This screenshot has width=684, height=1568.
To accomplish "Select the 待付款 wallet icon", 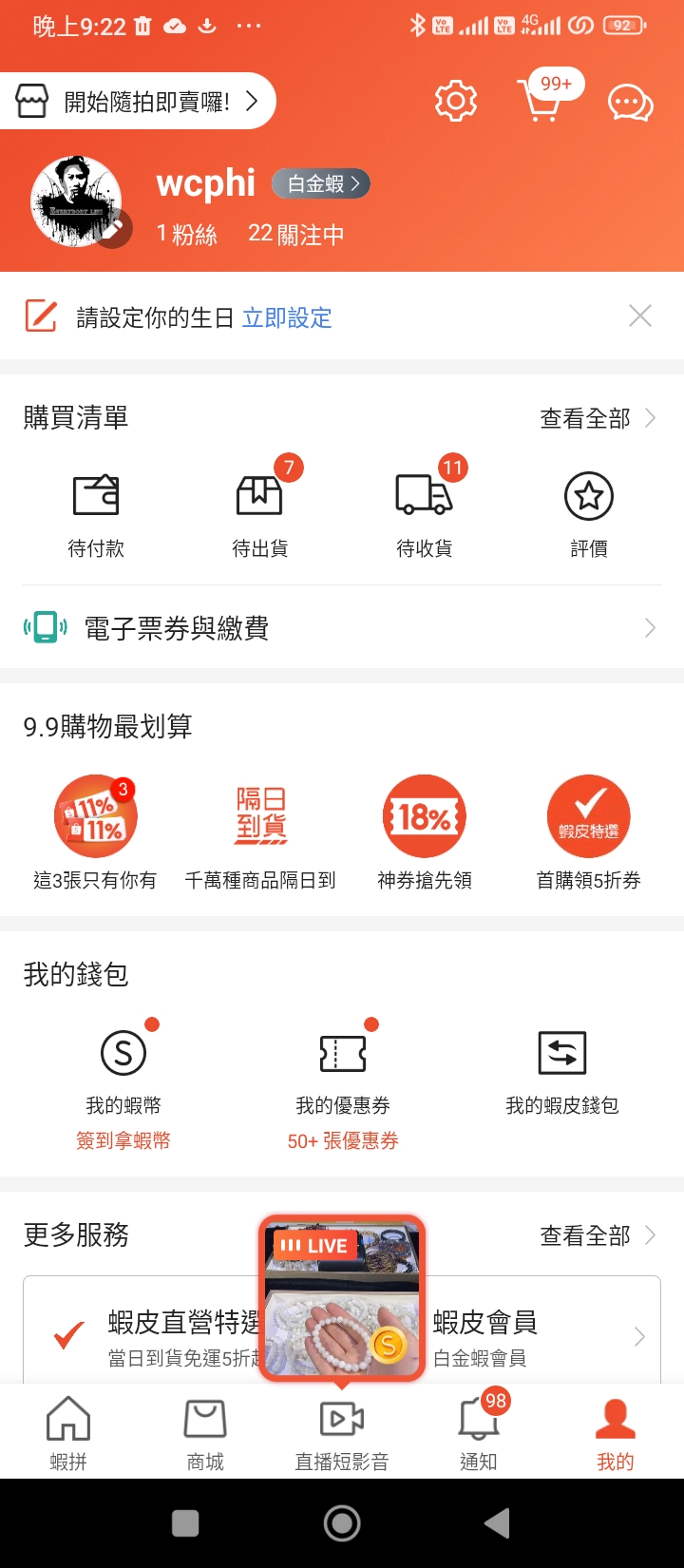I will coord(95,495).
